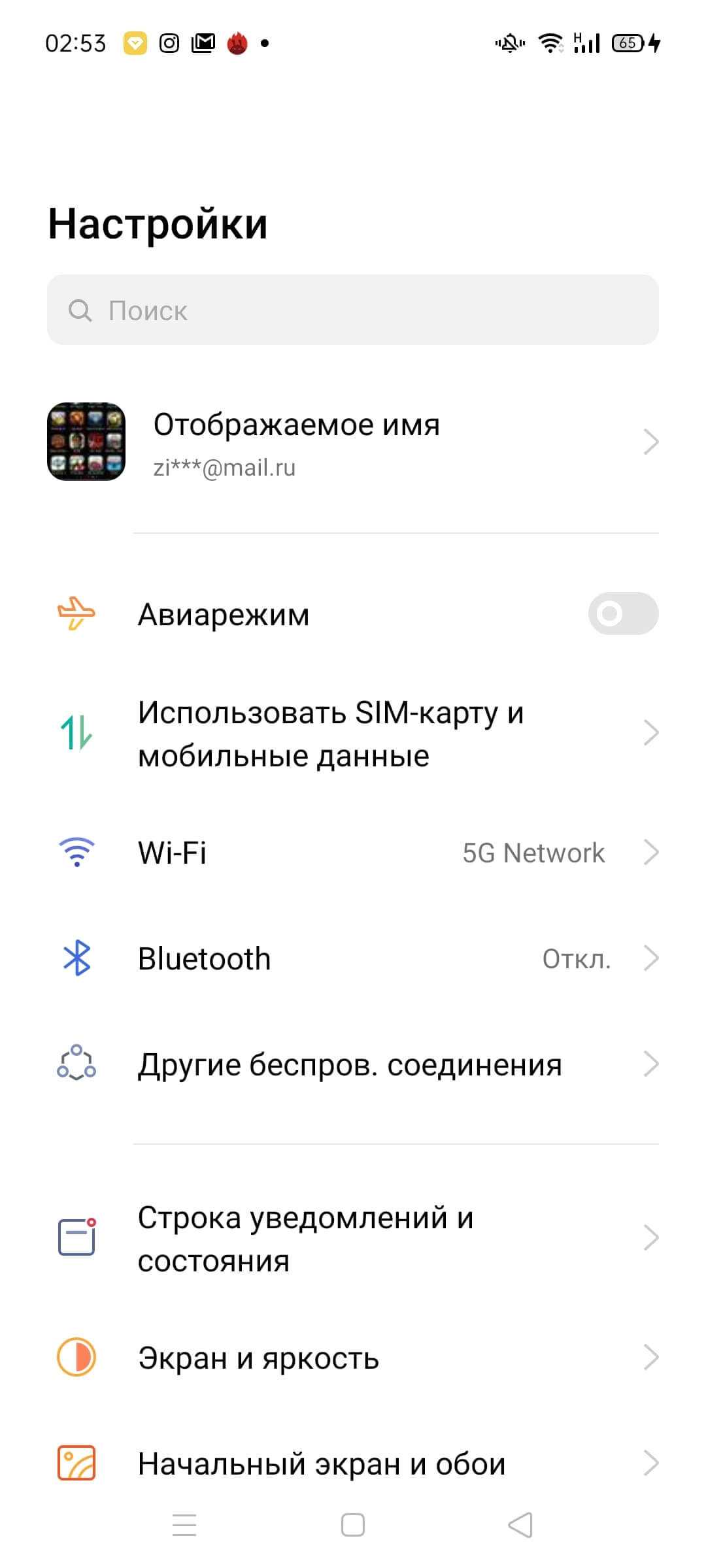The width and height of the screenshot is (706, 1568).
Task: Toggle the Авиарежим switch on
Action: point(622,613)
